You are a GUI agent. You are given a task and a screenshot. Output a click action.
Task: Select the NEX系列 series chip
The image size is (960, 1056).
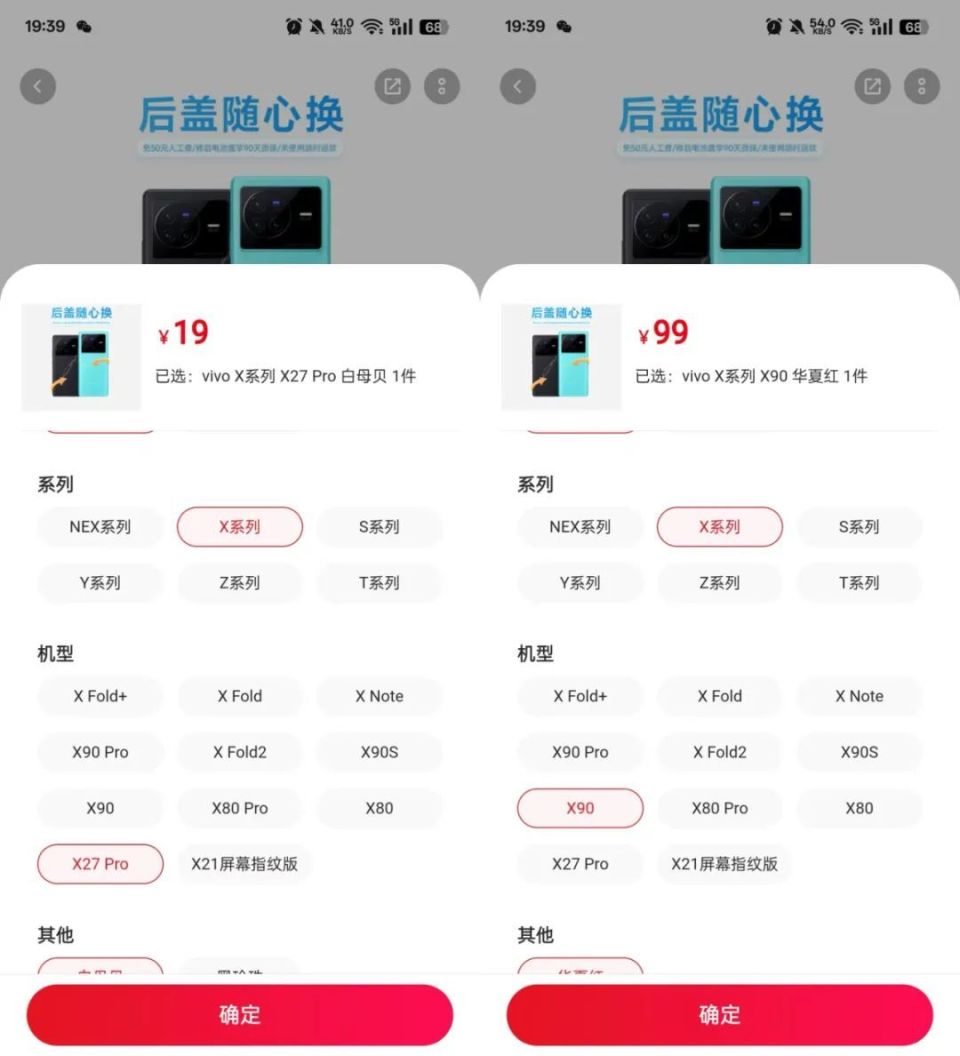pos(100,527)
